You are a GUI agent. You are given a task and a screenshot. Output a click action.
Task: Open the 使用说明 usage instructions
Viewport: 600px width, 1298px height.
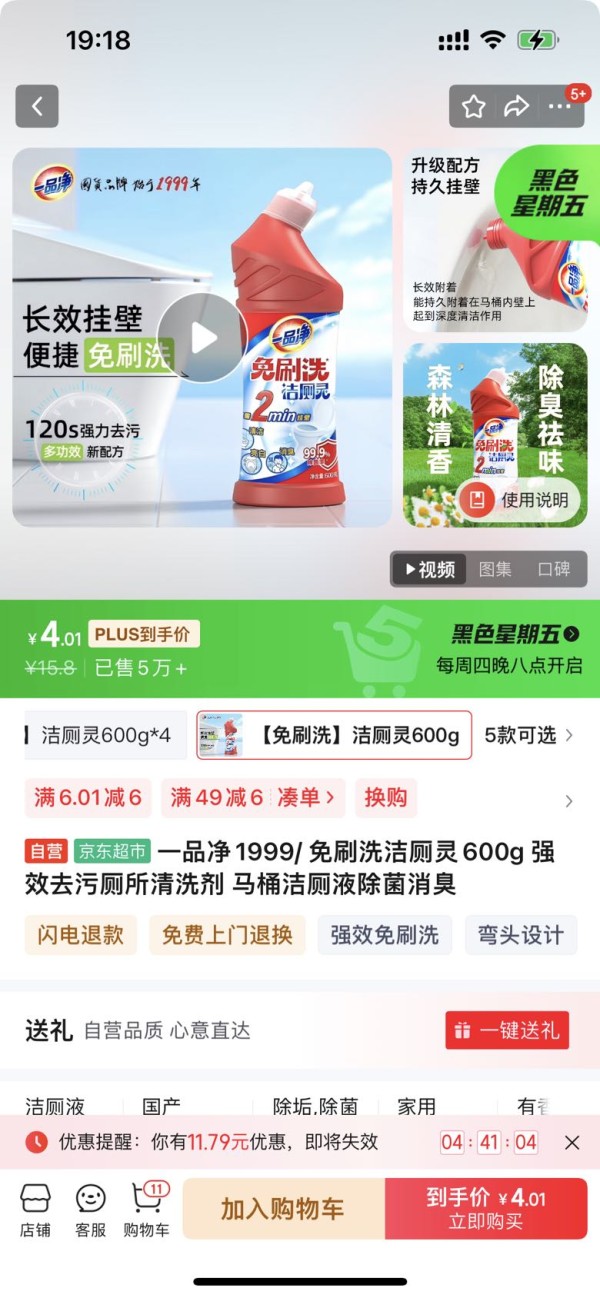[521, 500]
